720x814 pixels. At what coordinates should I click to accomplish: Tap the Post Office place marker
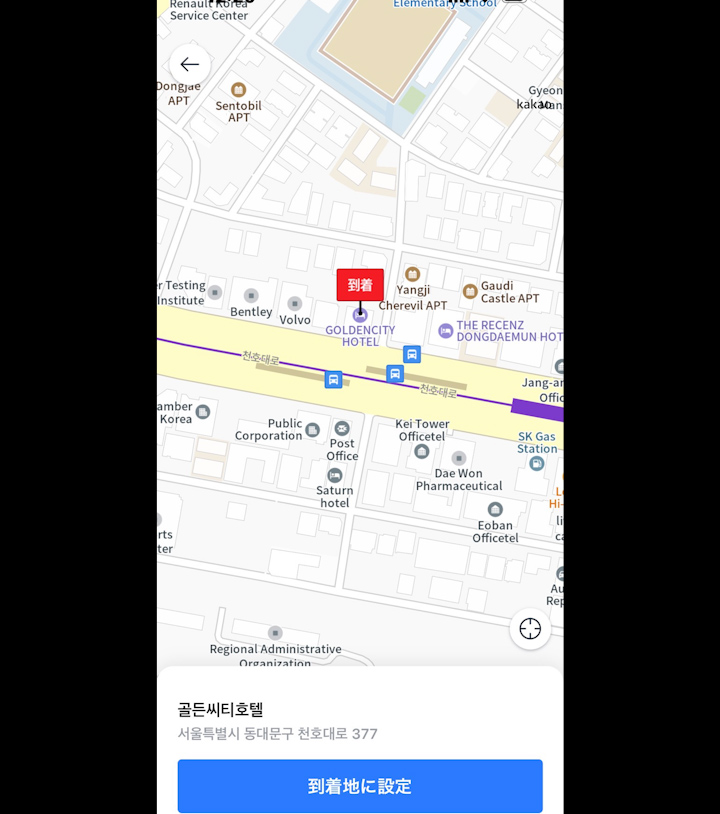[x=342, y=429]
